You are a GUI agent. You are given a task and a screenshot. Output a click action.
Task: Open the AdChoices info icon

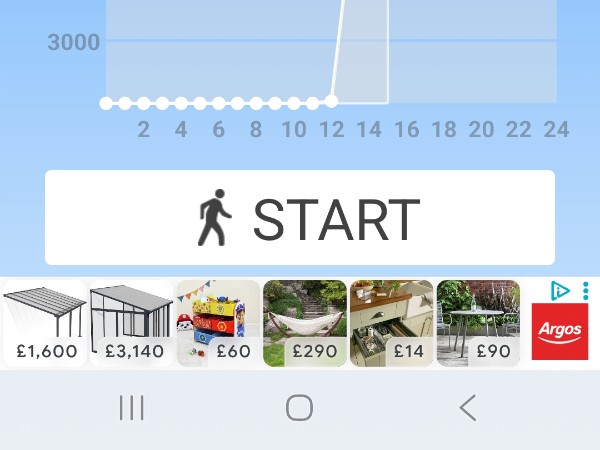(x=561, y=290)
